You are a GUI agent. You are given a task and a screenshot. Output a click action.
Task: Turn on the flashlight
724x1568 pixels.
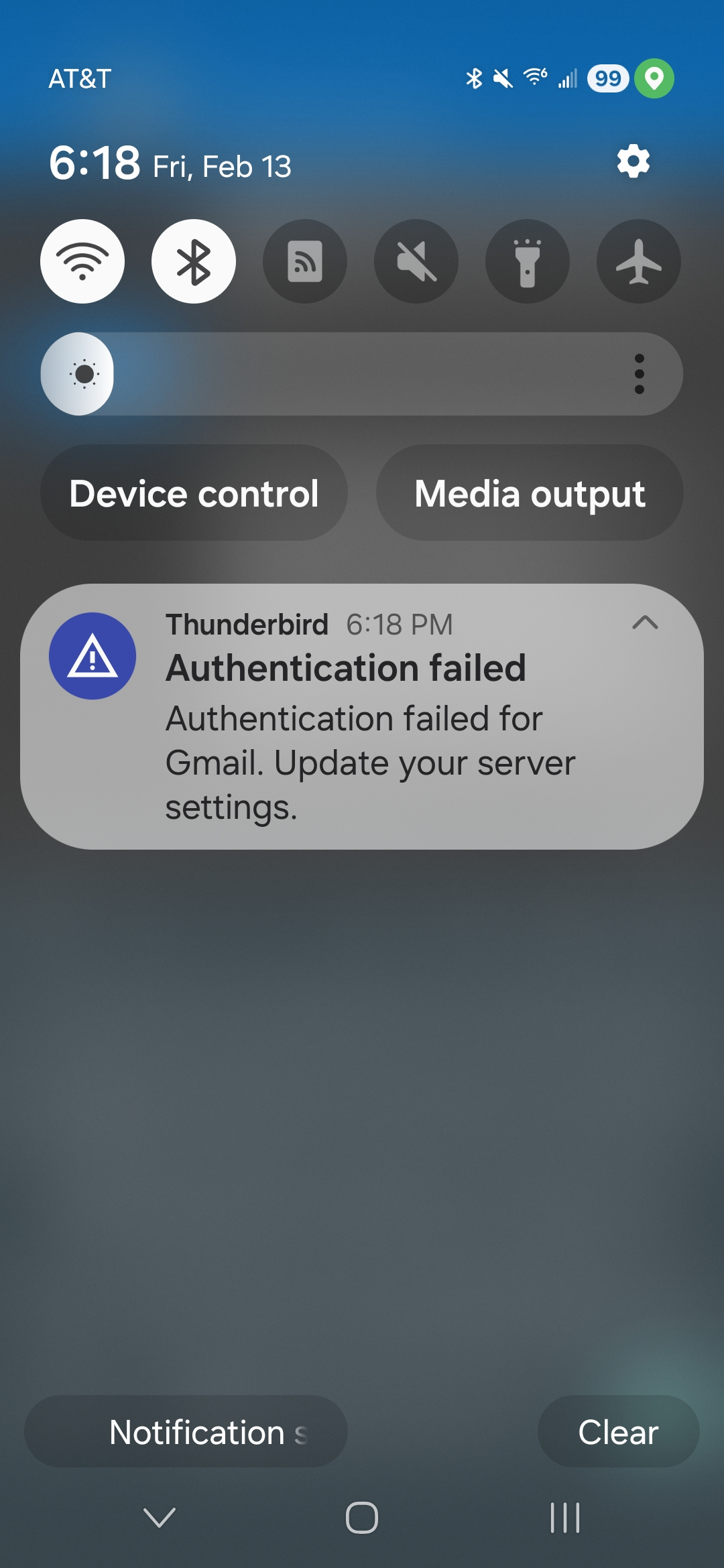point(528,261)
